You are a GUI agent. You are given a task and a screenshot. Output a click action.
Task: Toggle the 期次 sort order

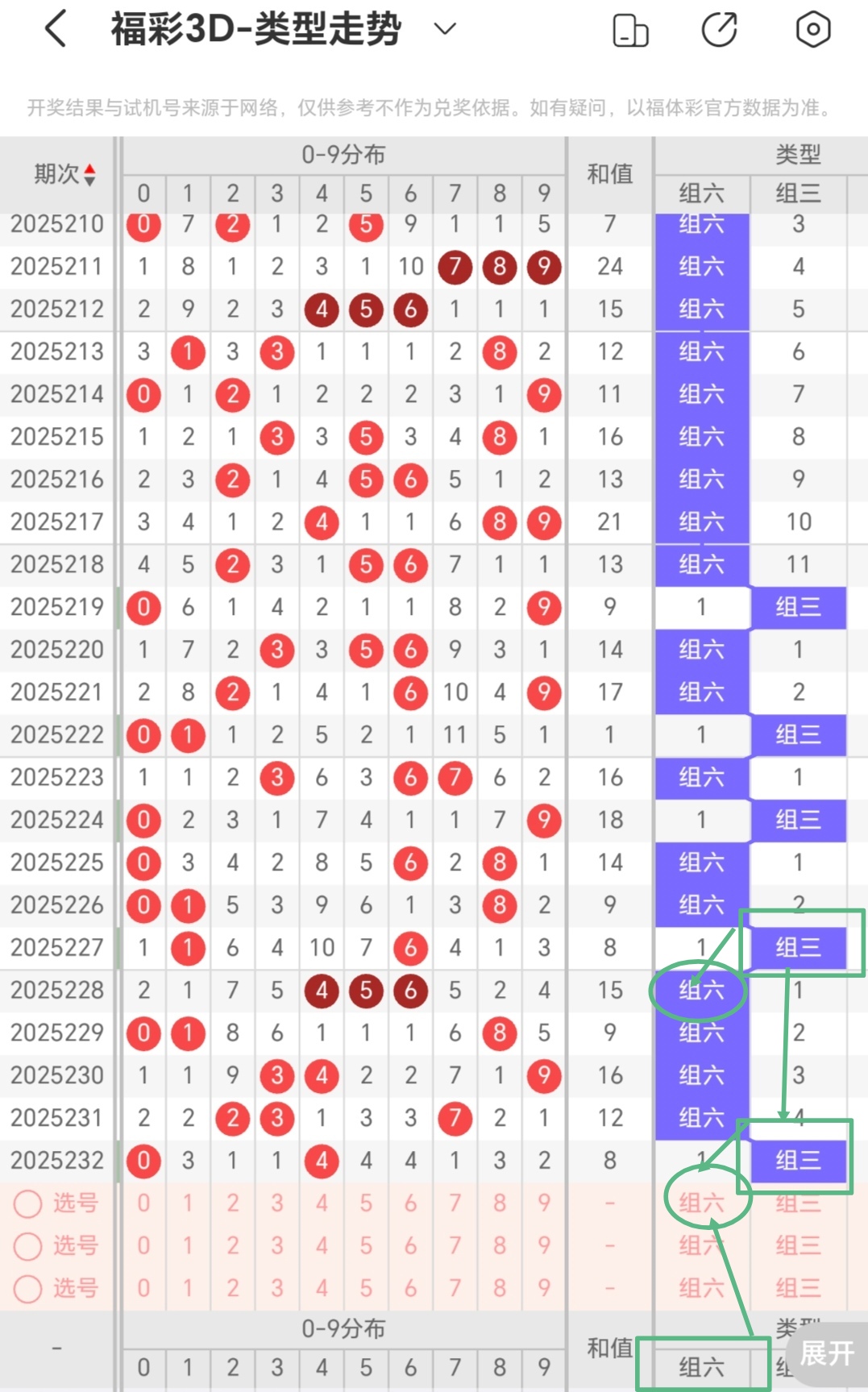(x=66, y=174)
